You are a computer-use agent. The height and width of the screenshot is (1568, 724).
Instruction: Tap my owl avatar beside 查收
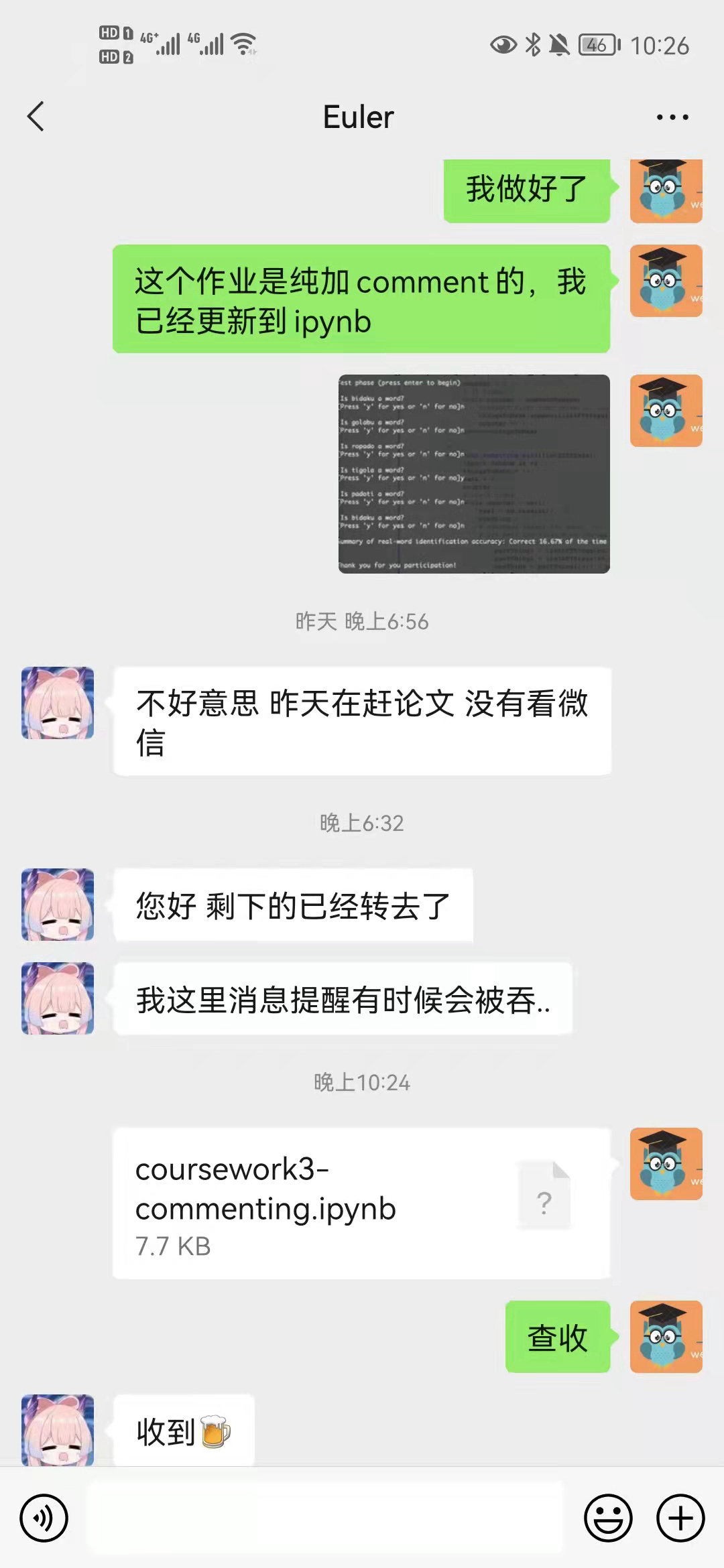[x=666, y=1337]
